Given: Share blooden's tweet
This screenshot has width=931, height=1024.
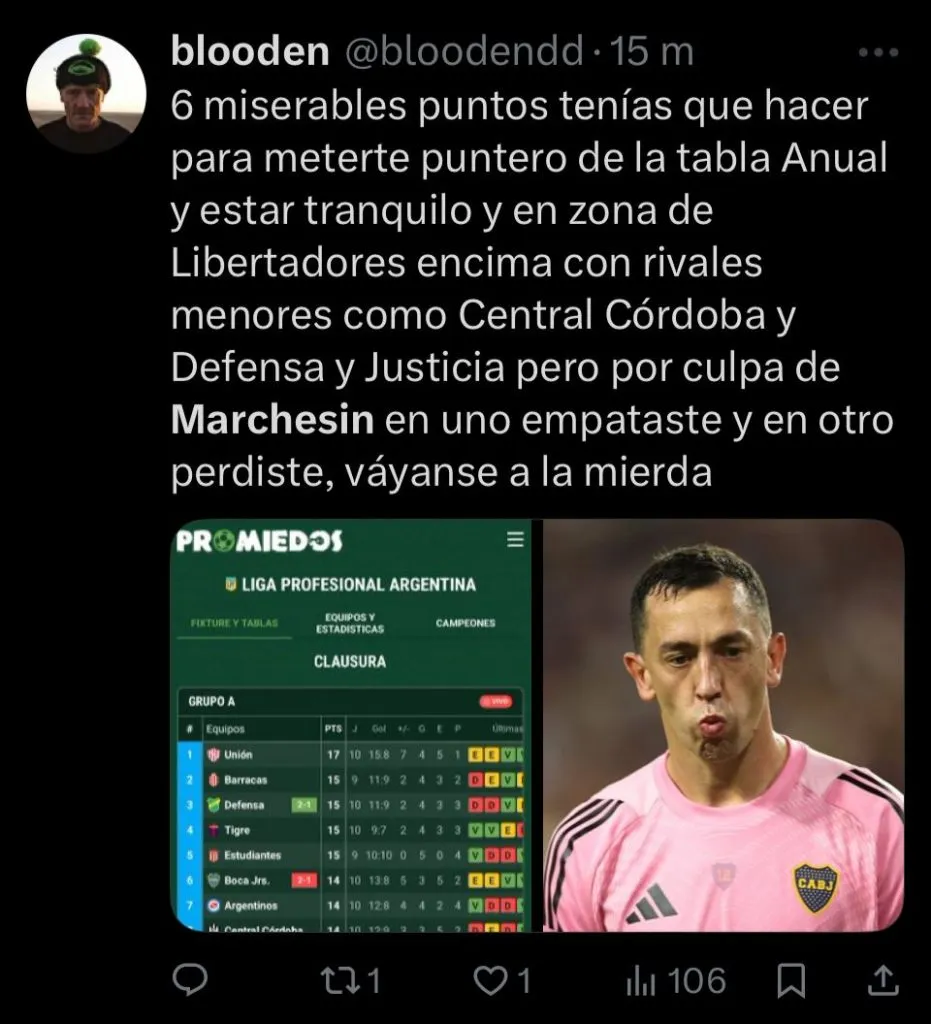Looking at the screenshot, I should (x=881, y=980).
